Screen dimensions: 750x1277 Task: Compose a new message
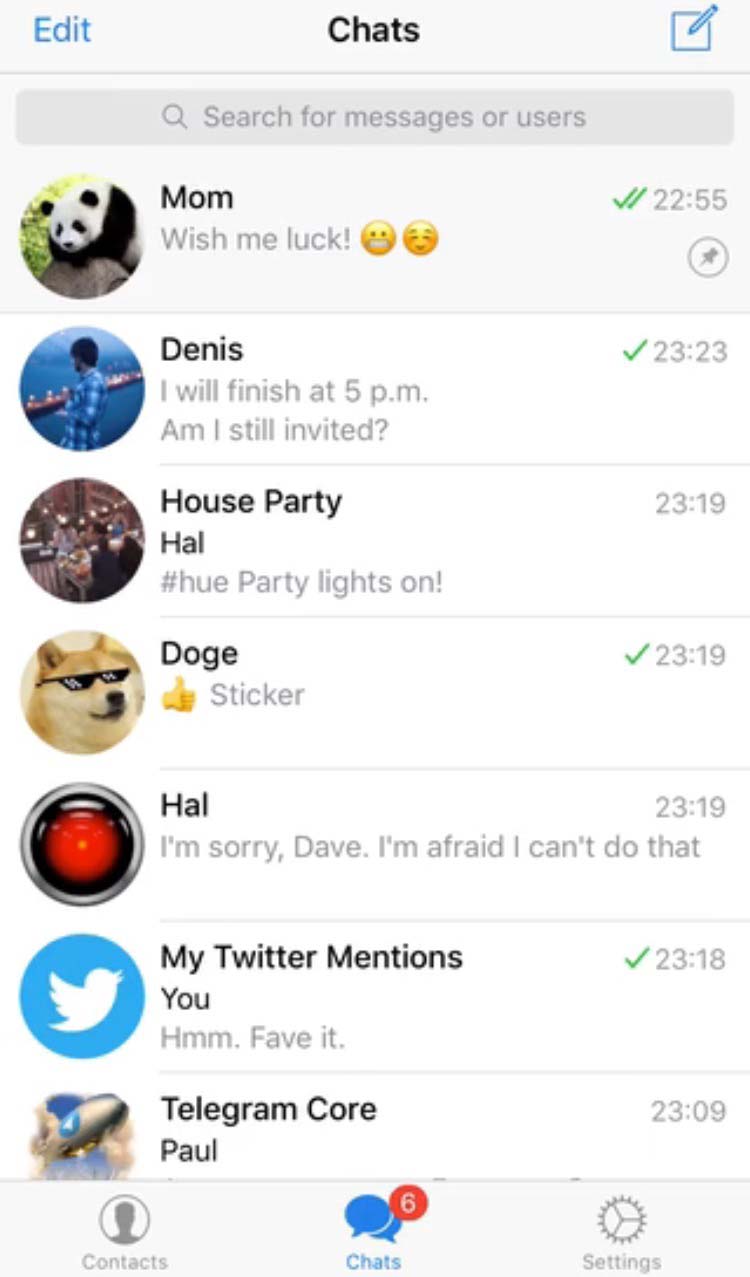click(x=693, y=29)
